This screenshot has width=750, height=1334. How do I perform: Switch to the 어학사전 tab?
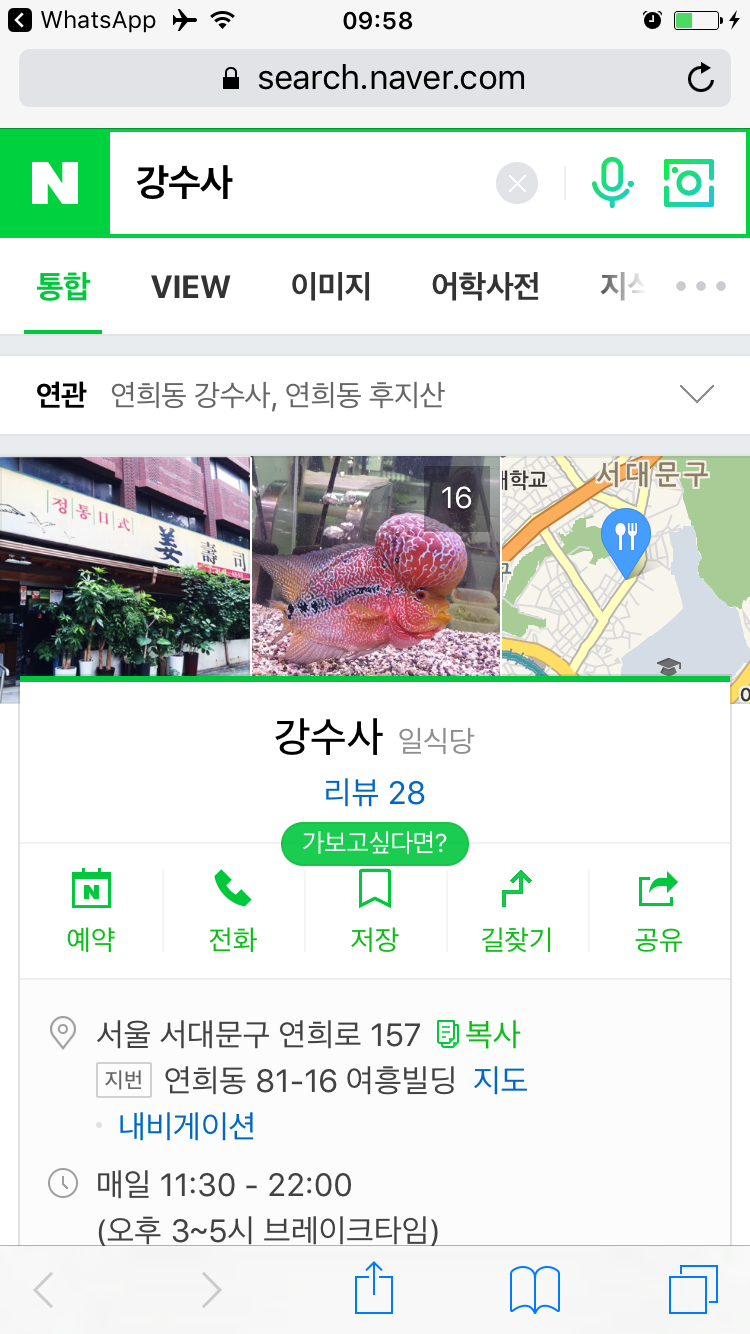pos(485,288)
